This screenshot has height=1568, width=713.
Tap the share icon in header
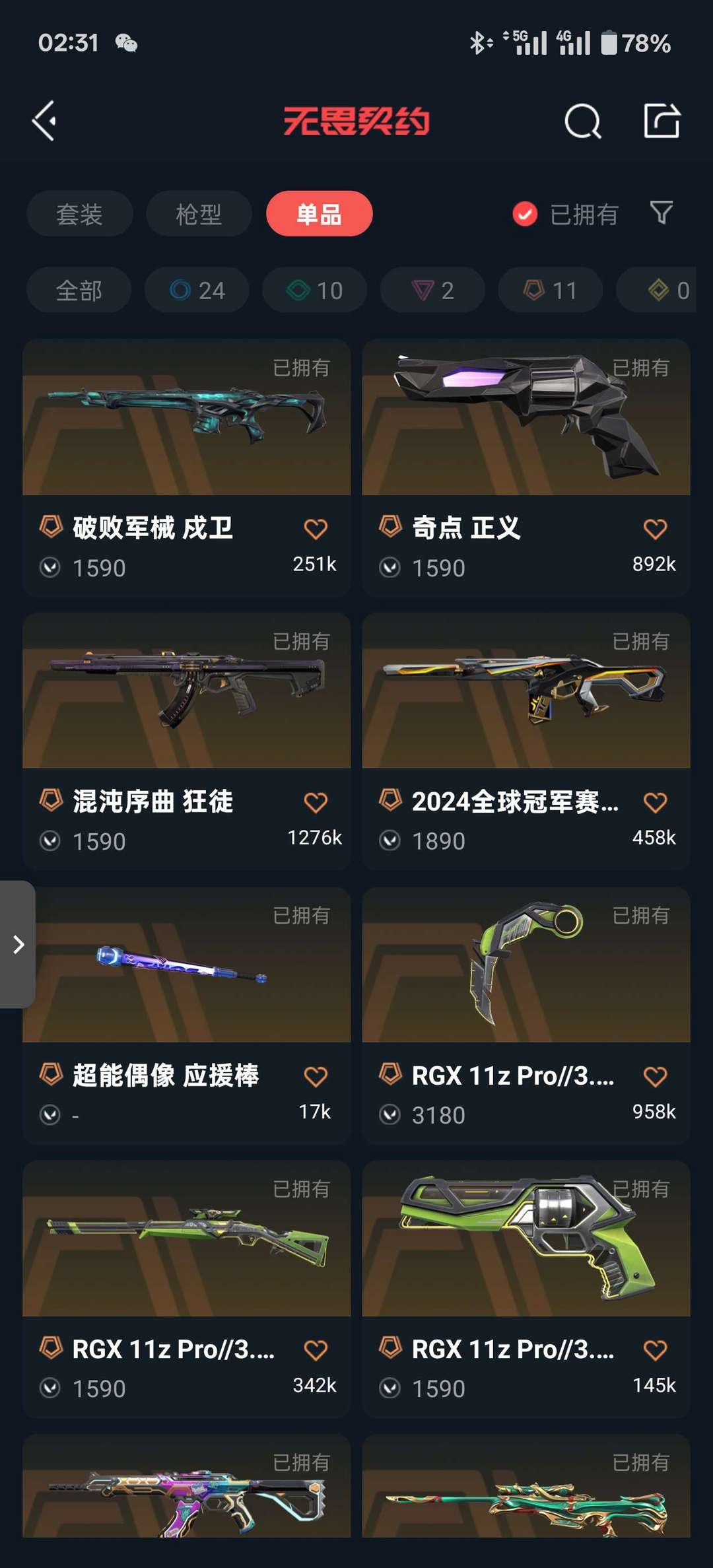coord(662,120)
